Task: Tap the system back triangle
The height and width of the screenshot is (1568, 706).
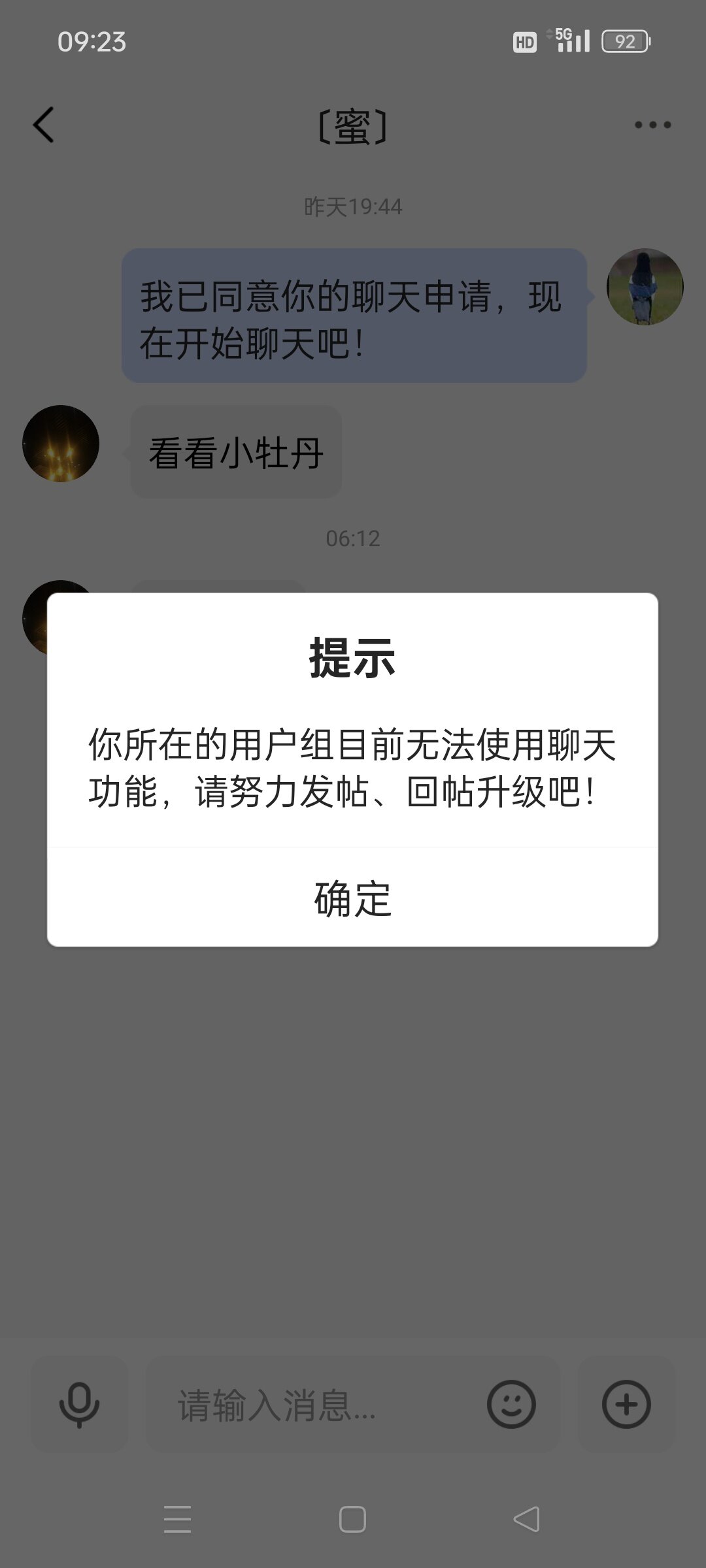Action: (x=527, y=1519)
